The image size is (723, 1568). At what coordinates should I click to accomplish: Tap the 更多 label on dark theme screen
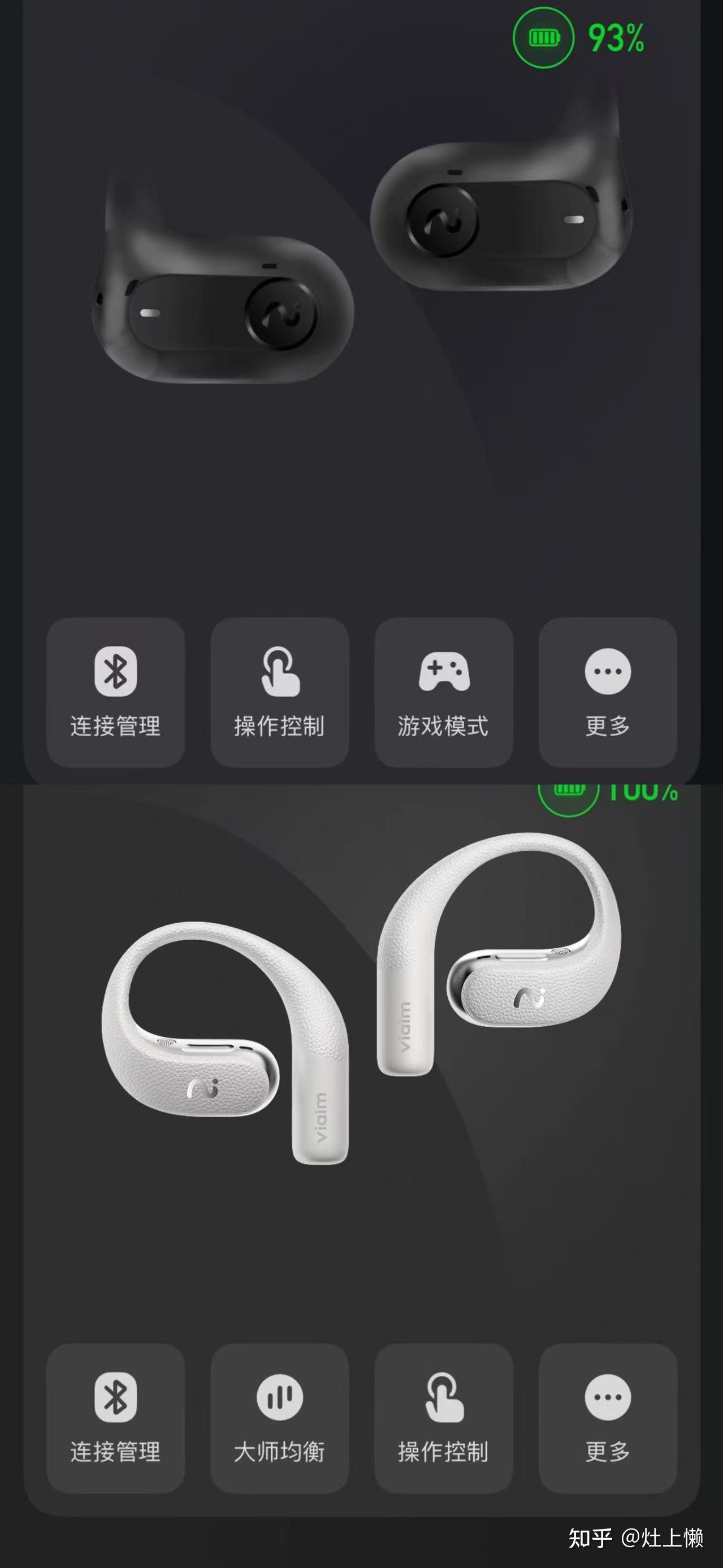(x=607, y=726)
